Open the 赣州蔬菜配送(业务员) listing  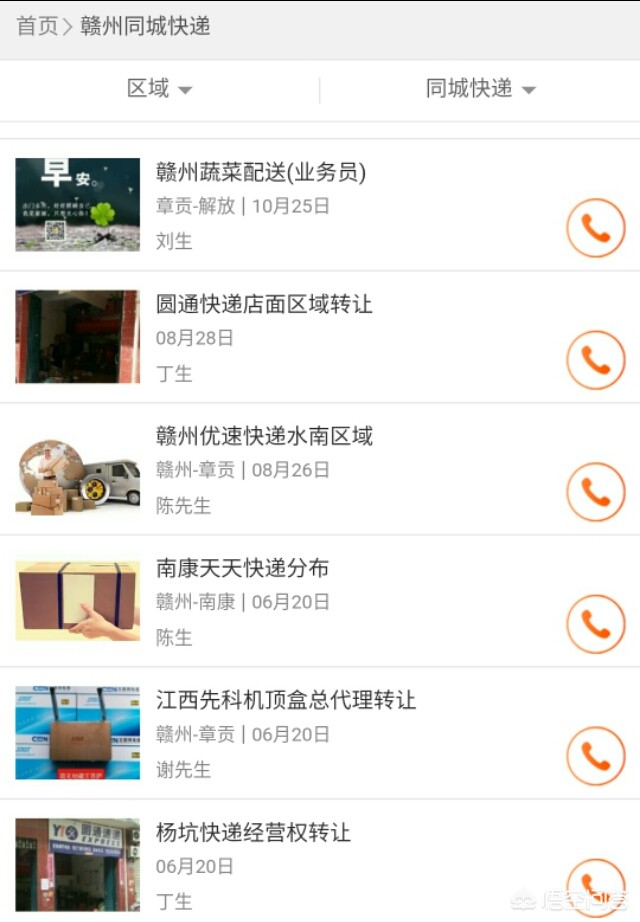pos(261,173)
